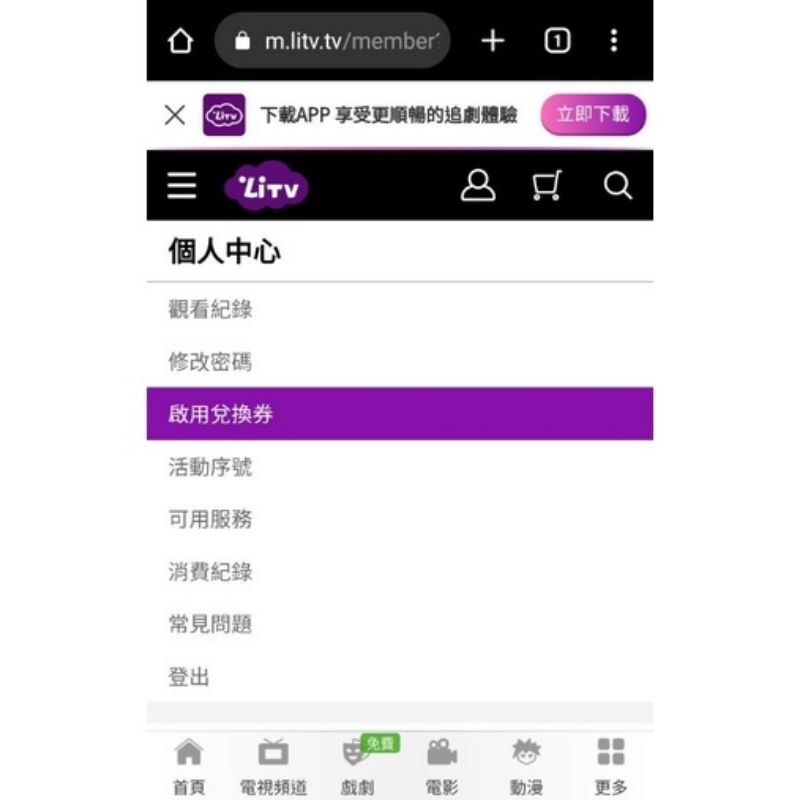Open 活動序號 event serial number

[210, 467]
